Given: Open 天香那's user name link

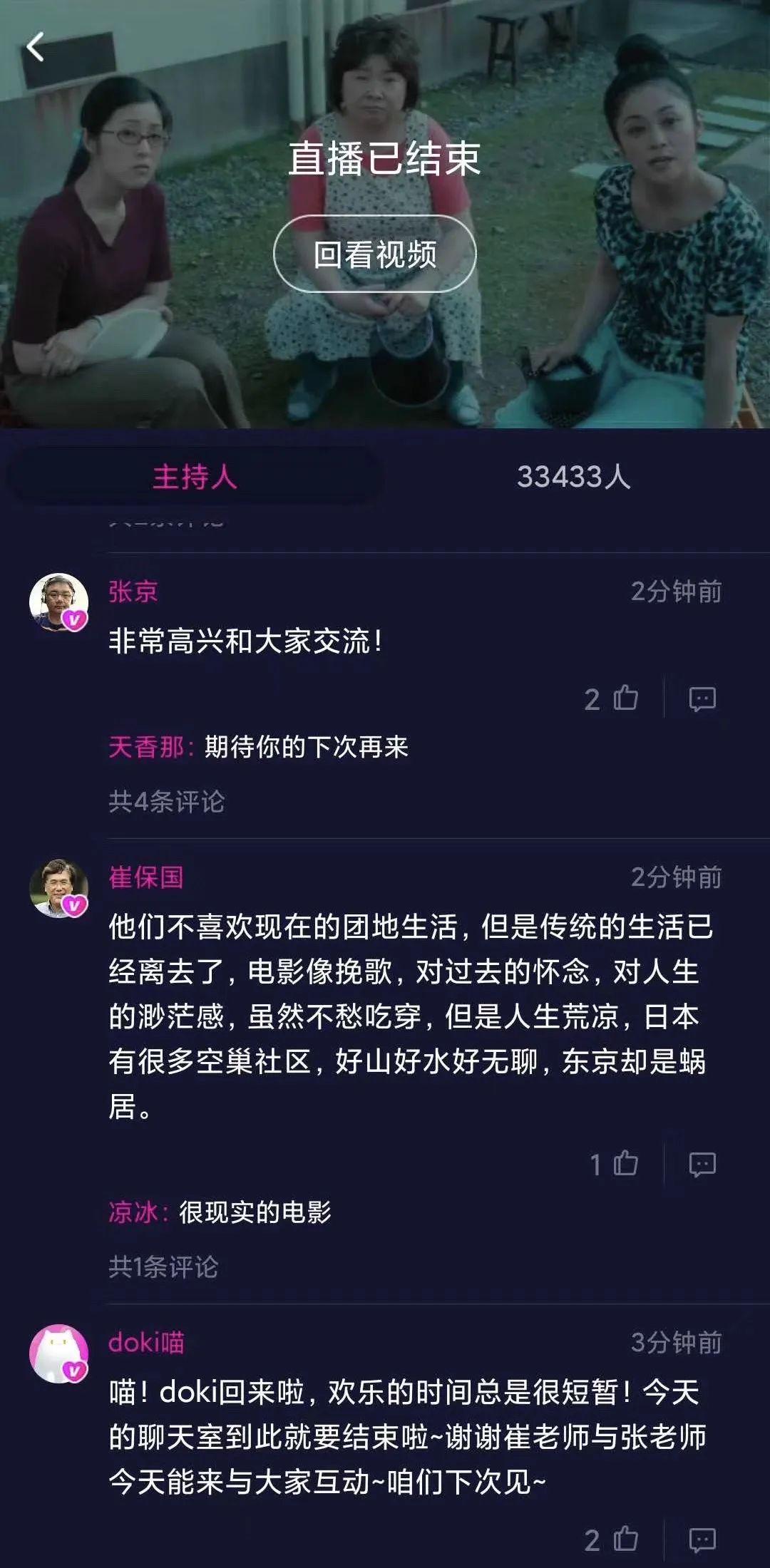Looking at the screenshot, I should tap(147, 747).
